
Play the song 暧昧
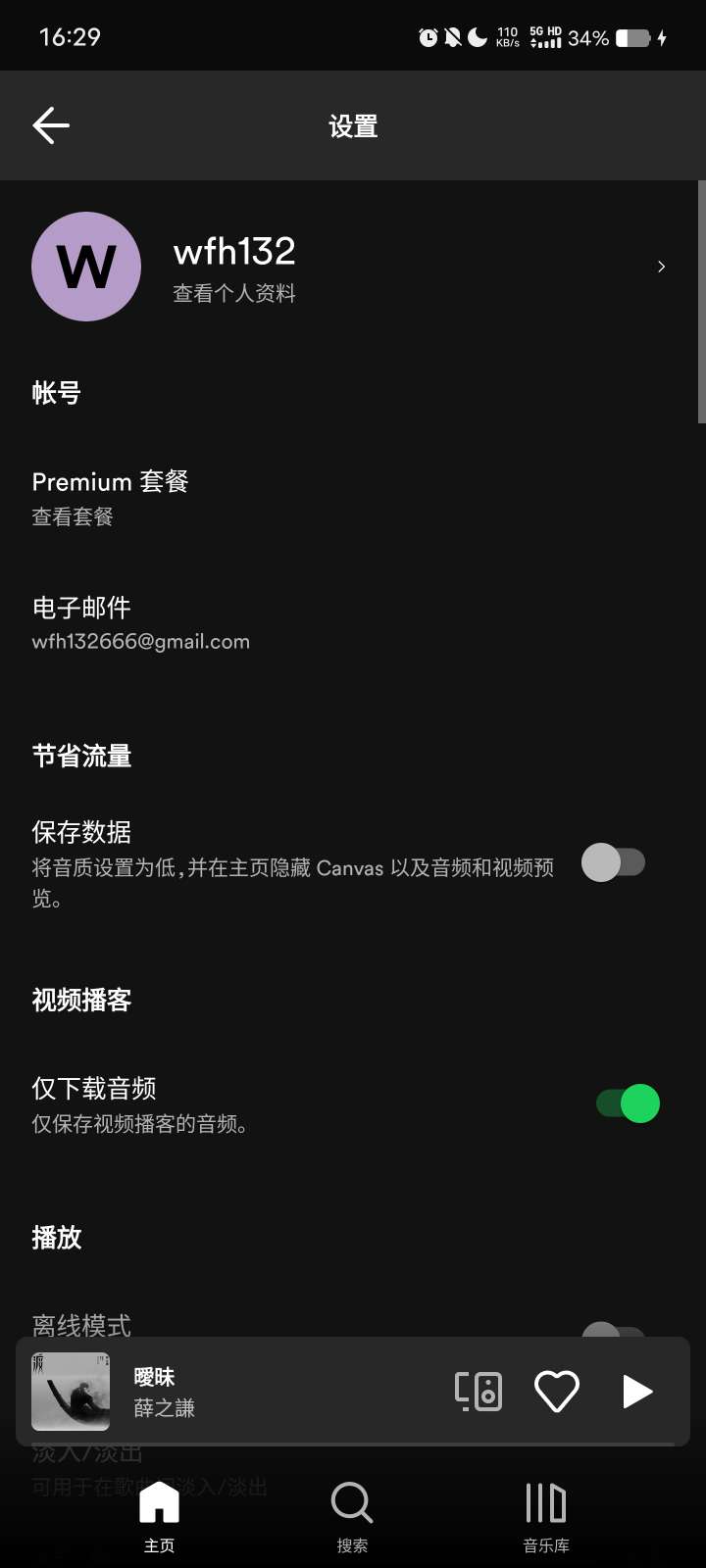point(637,1392)
